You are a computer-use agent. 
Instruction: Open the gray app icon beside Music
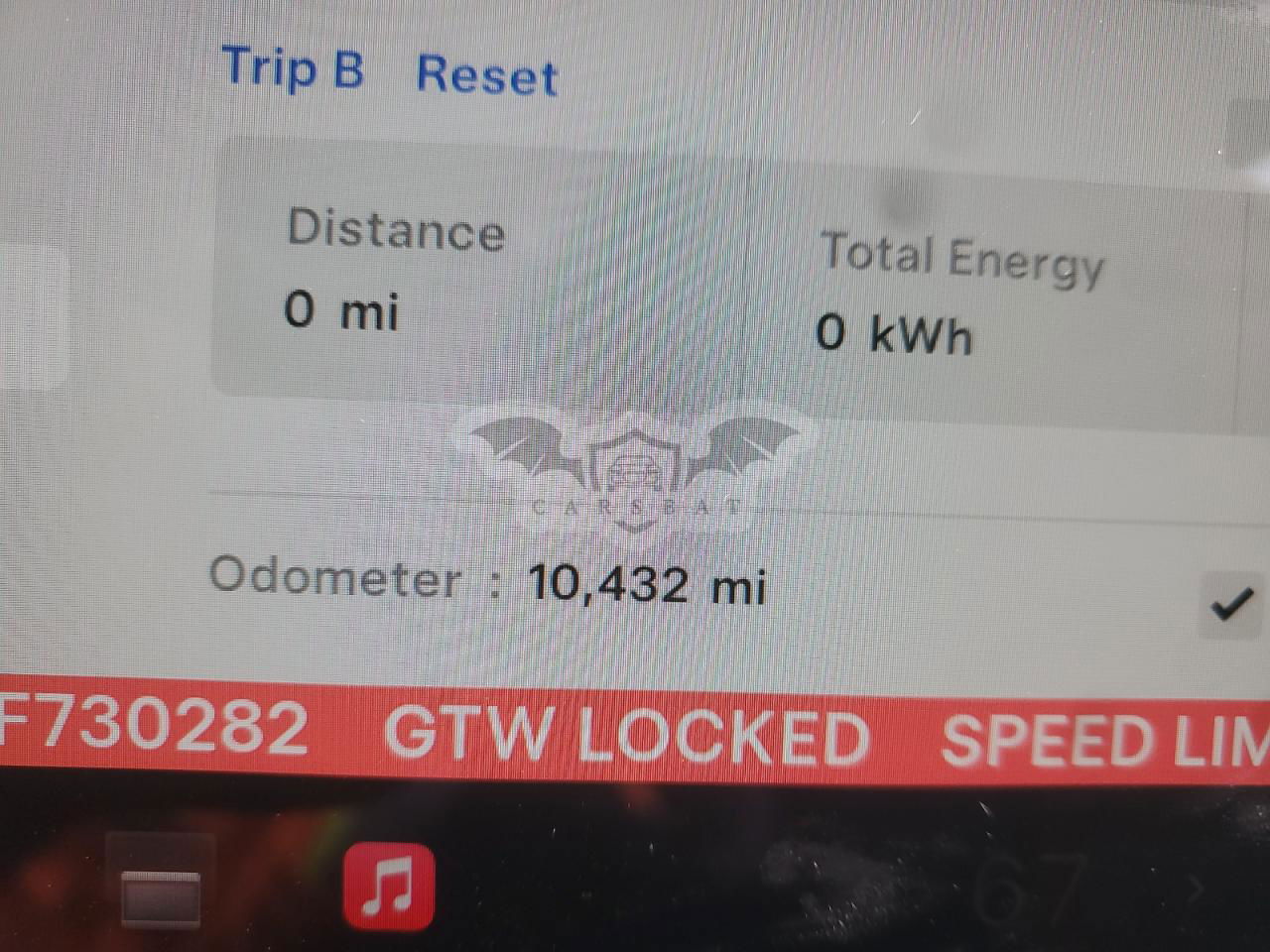[x=161, y=893]
